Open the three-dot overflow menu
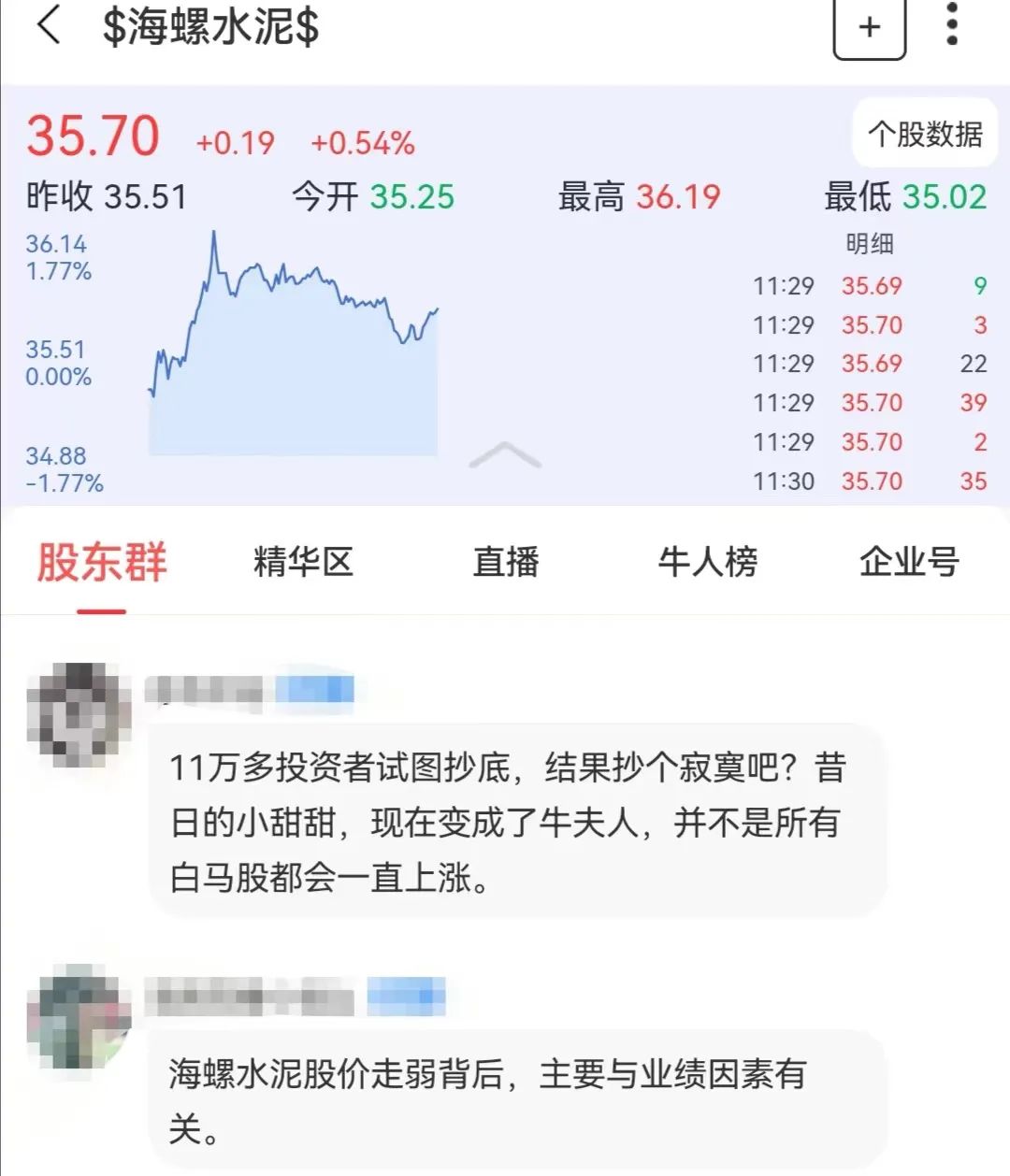The width and height of the screenshot is (1010, 1176). [952, 24]
